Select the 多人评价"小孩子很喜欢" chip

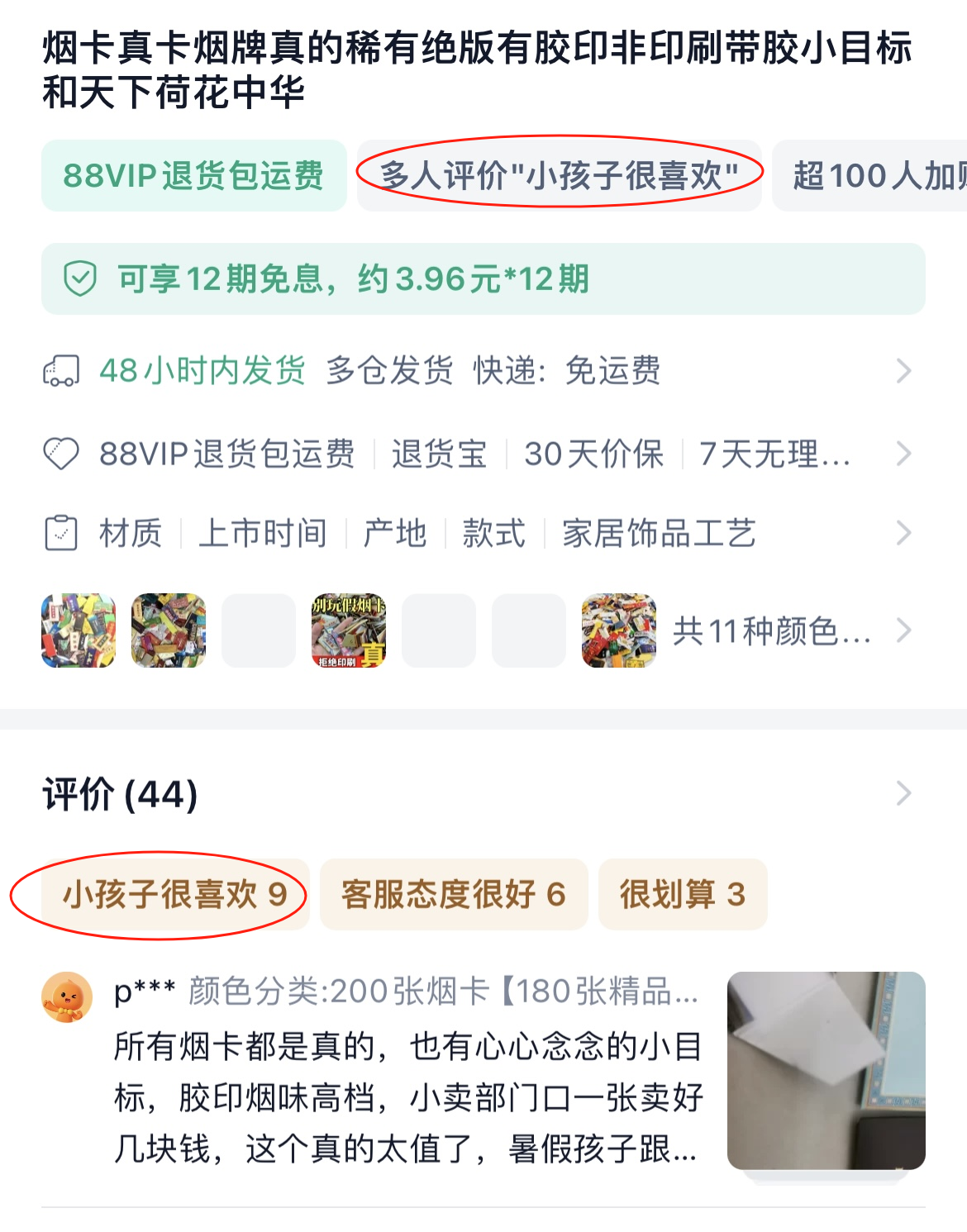tap(559, 176)
